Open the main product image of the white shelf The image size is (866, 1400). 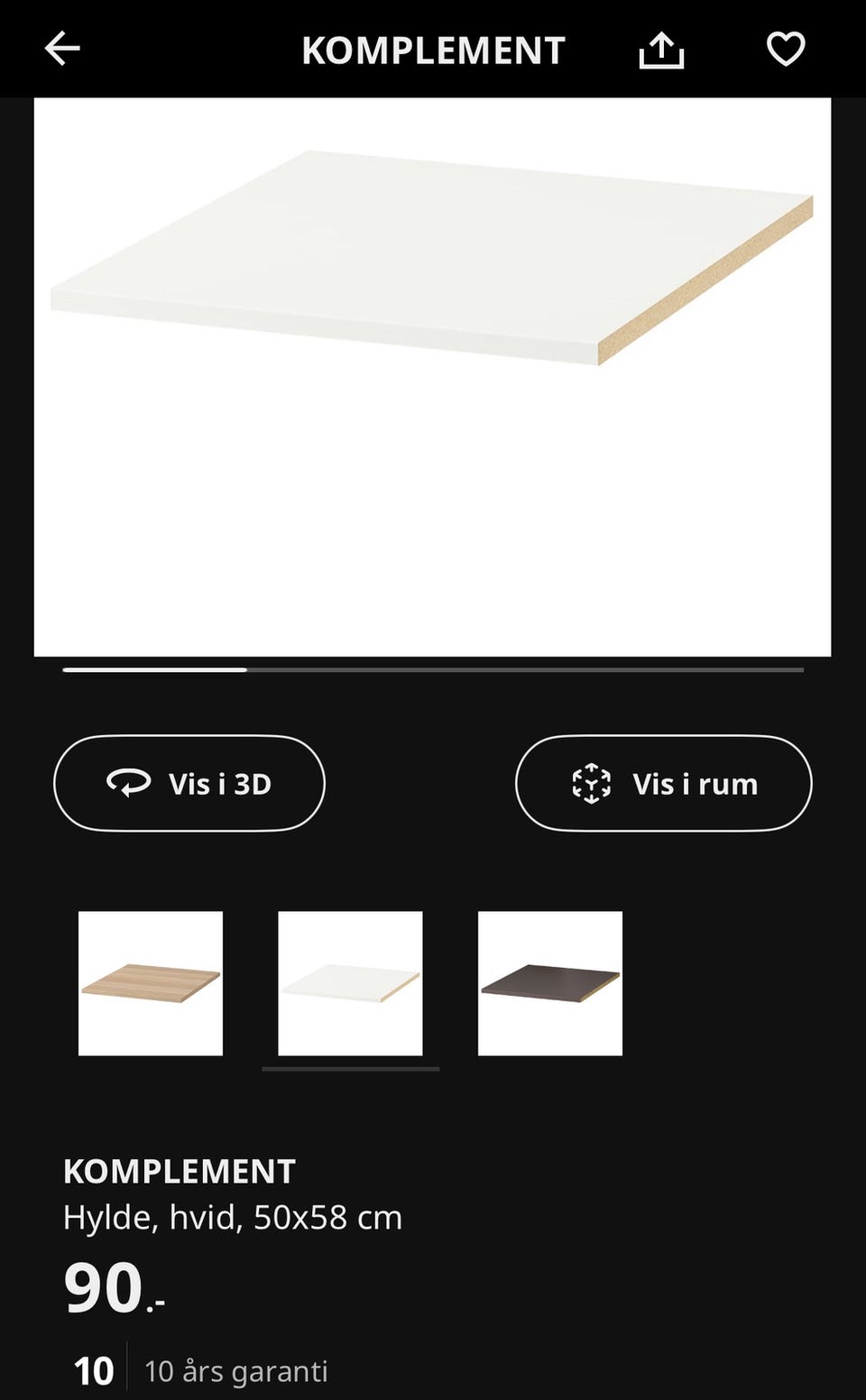tap(432, 377)
